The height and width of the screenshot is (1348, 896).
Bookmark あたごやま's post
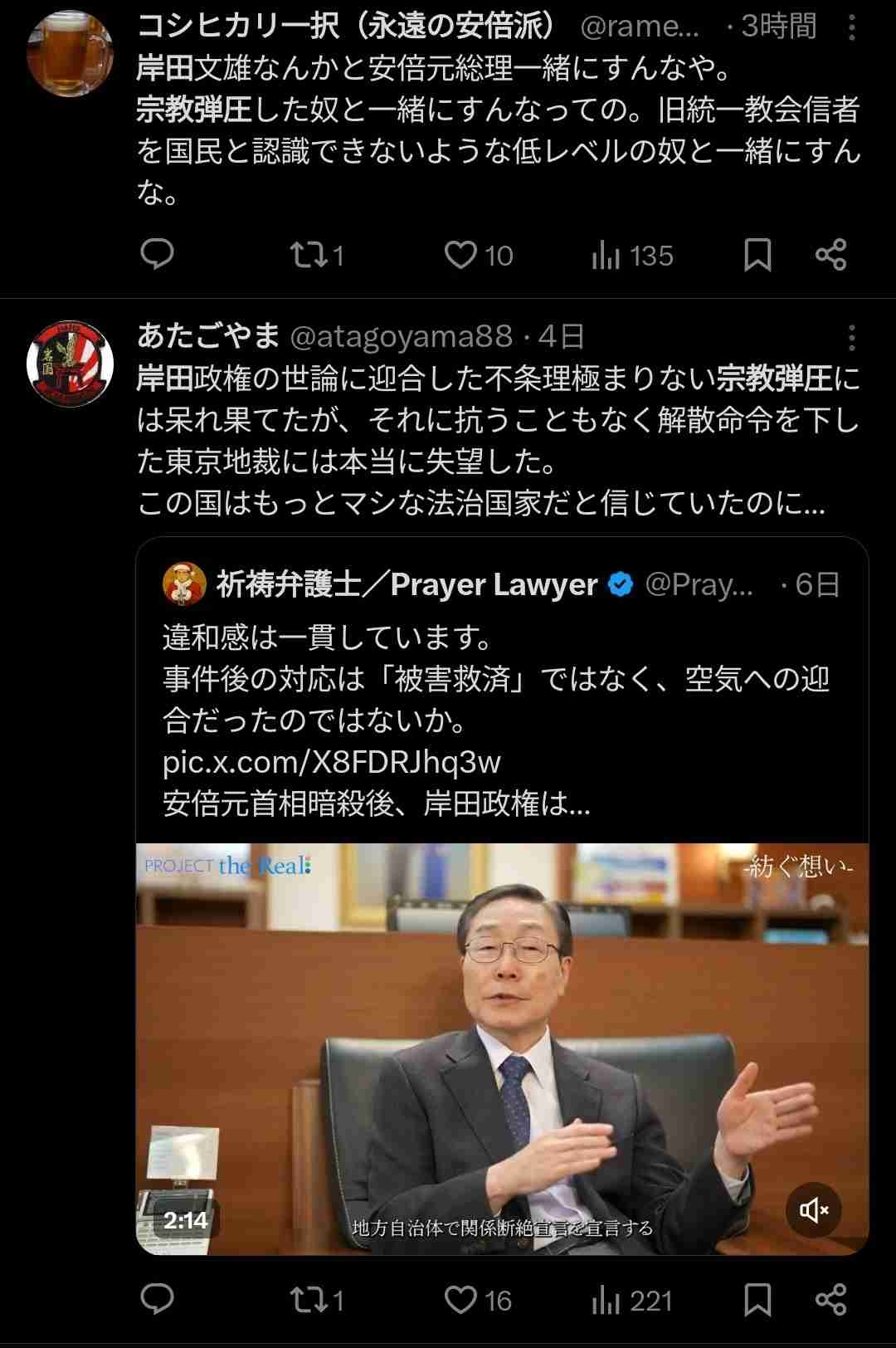point(757,1300)
